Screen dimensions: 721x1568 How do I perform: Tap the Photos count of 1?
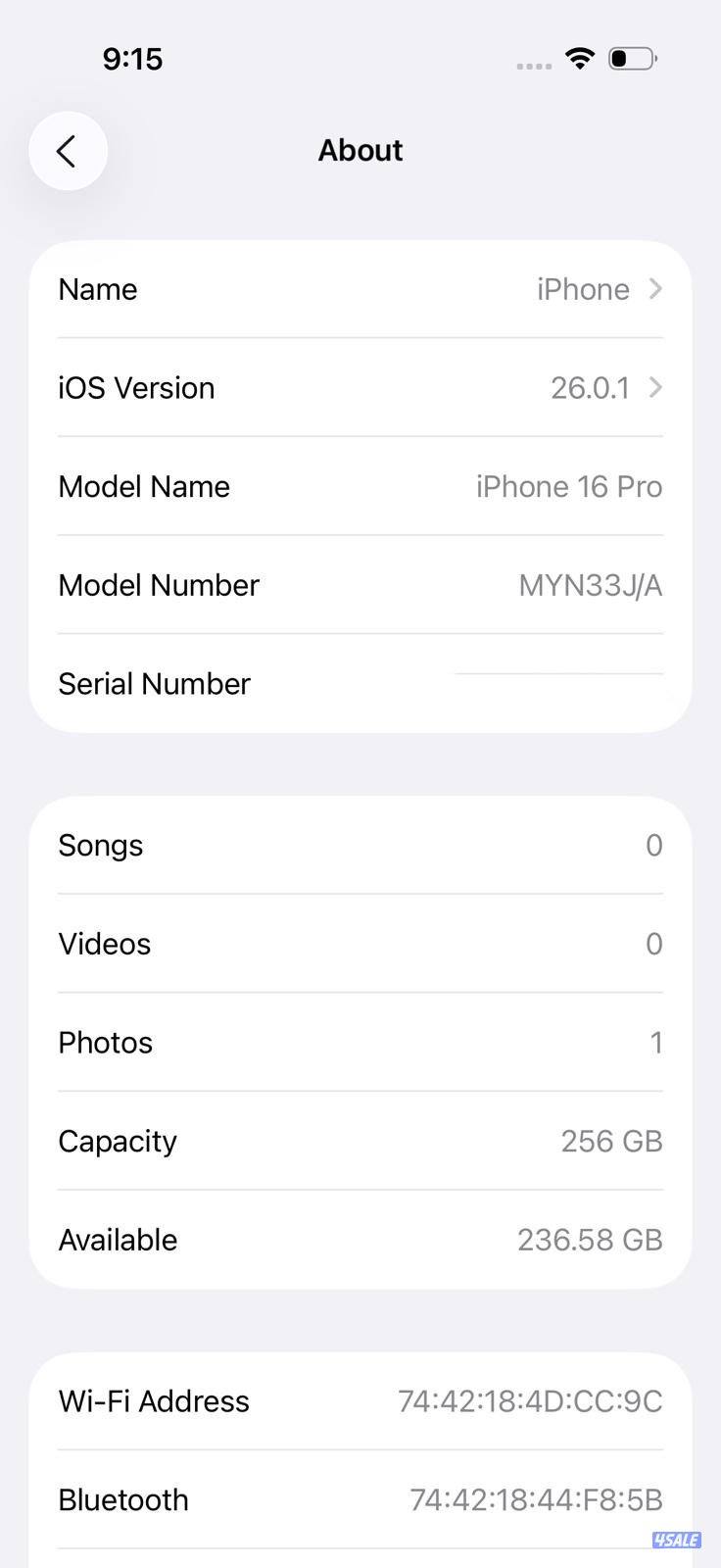[x=360, y=1042]
